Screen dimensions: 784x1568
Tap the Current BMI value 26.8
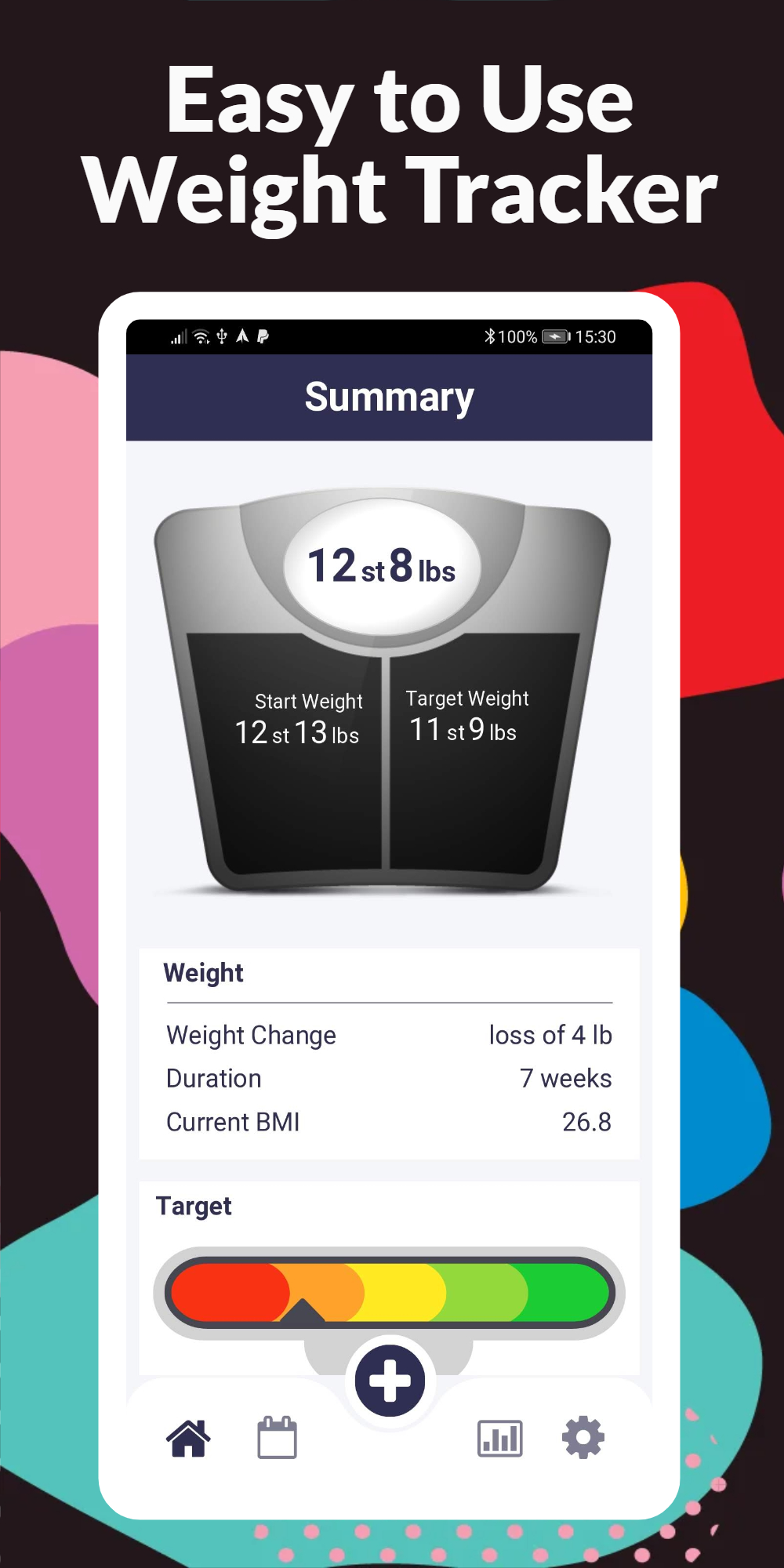[590, 1122]
